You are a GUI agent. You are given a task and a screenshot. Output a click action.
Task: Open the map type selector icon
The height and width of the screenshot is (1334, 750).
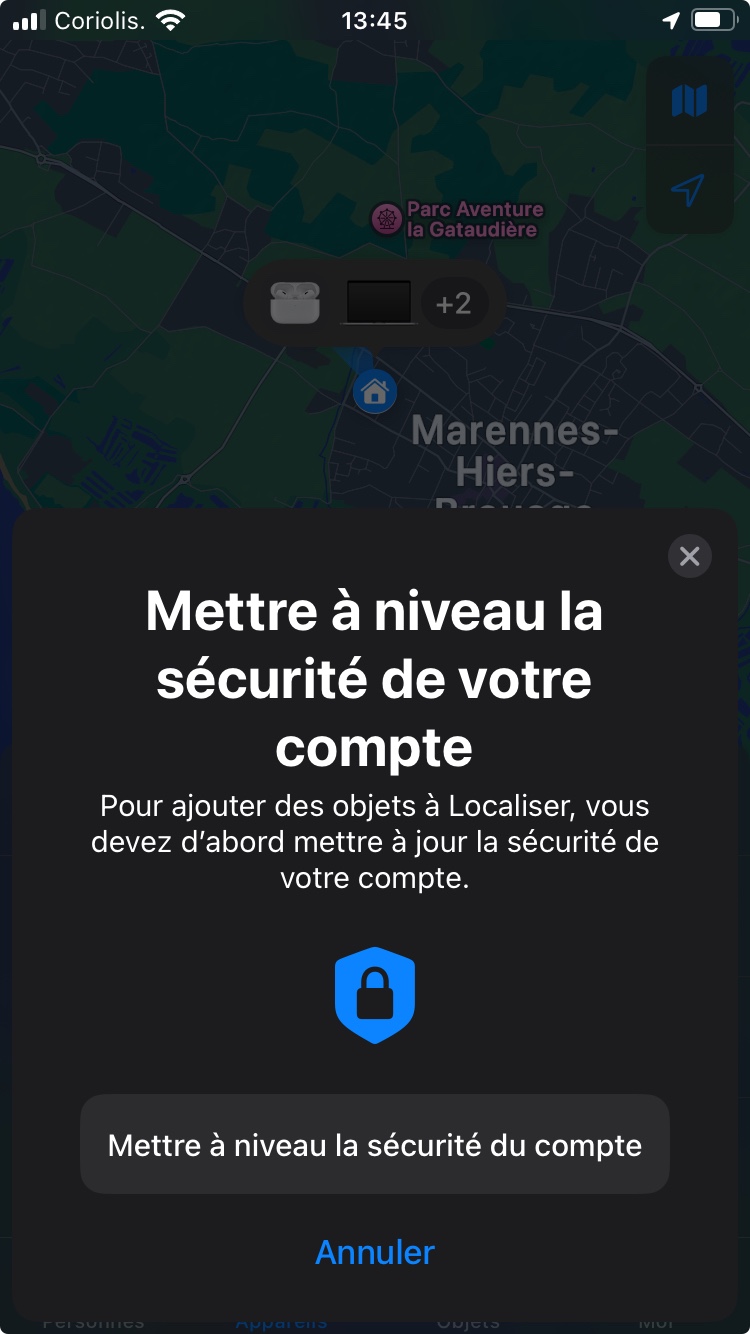(689, 100)
